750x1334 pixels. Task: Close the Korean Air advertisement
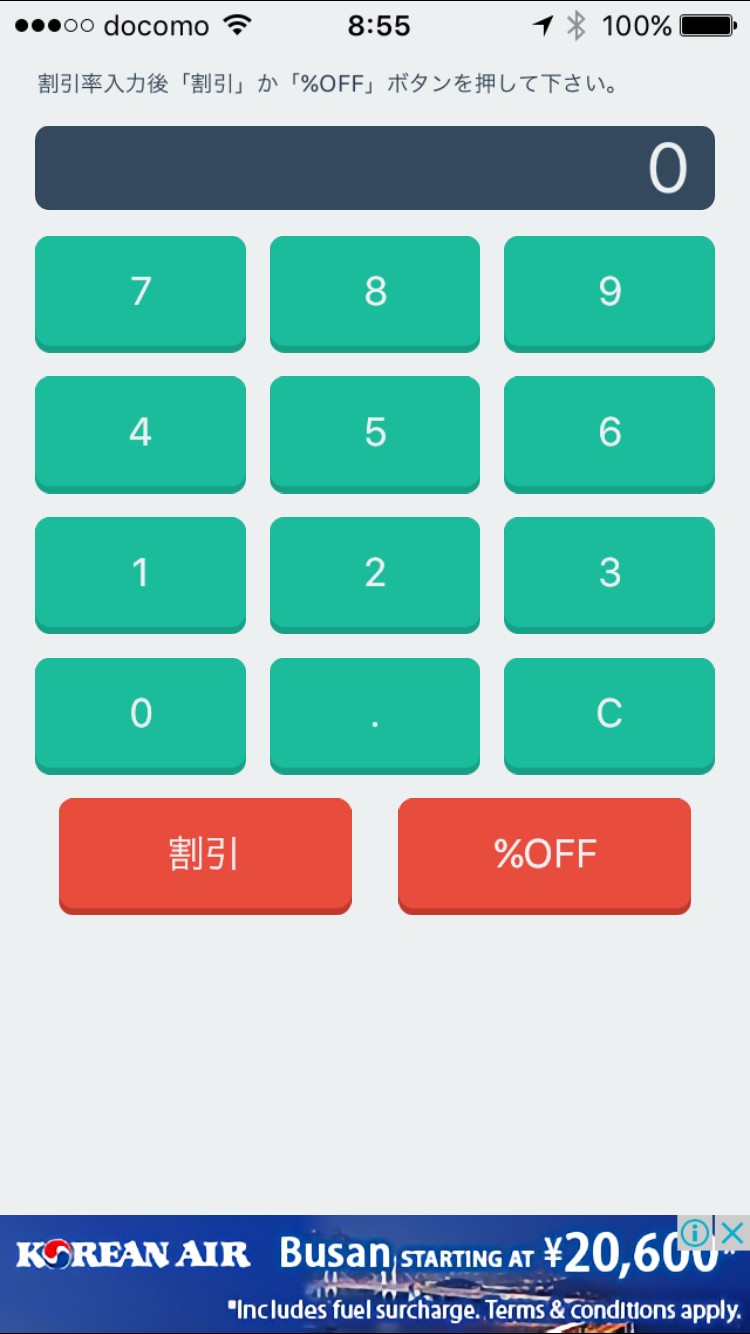(733, 1233)
